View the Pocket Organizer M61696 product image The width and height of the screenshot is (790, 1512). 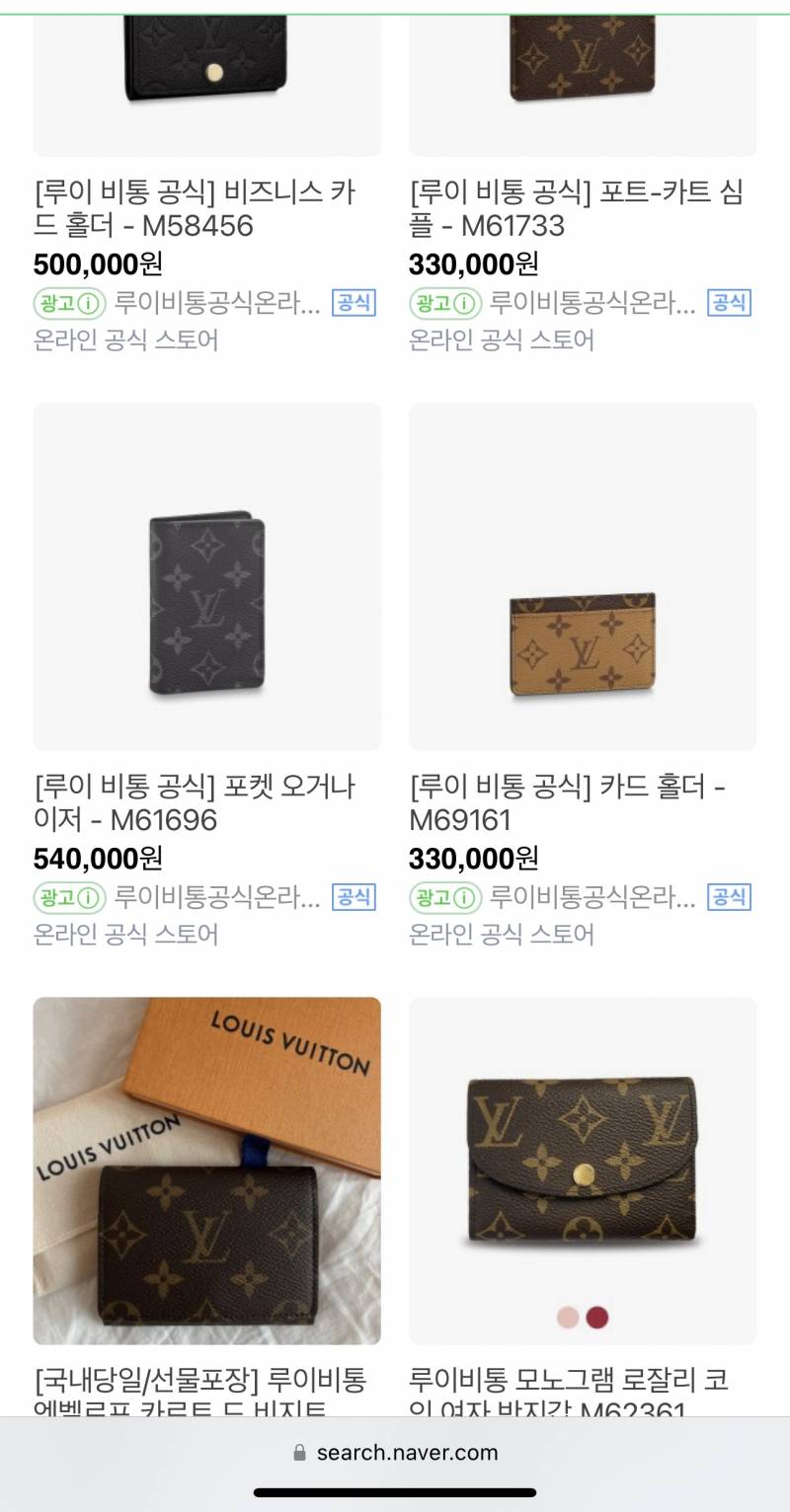point(205,577)
